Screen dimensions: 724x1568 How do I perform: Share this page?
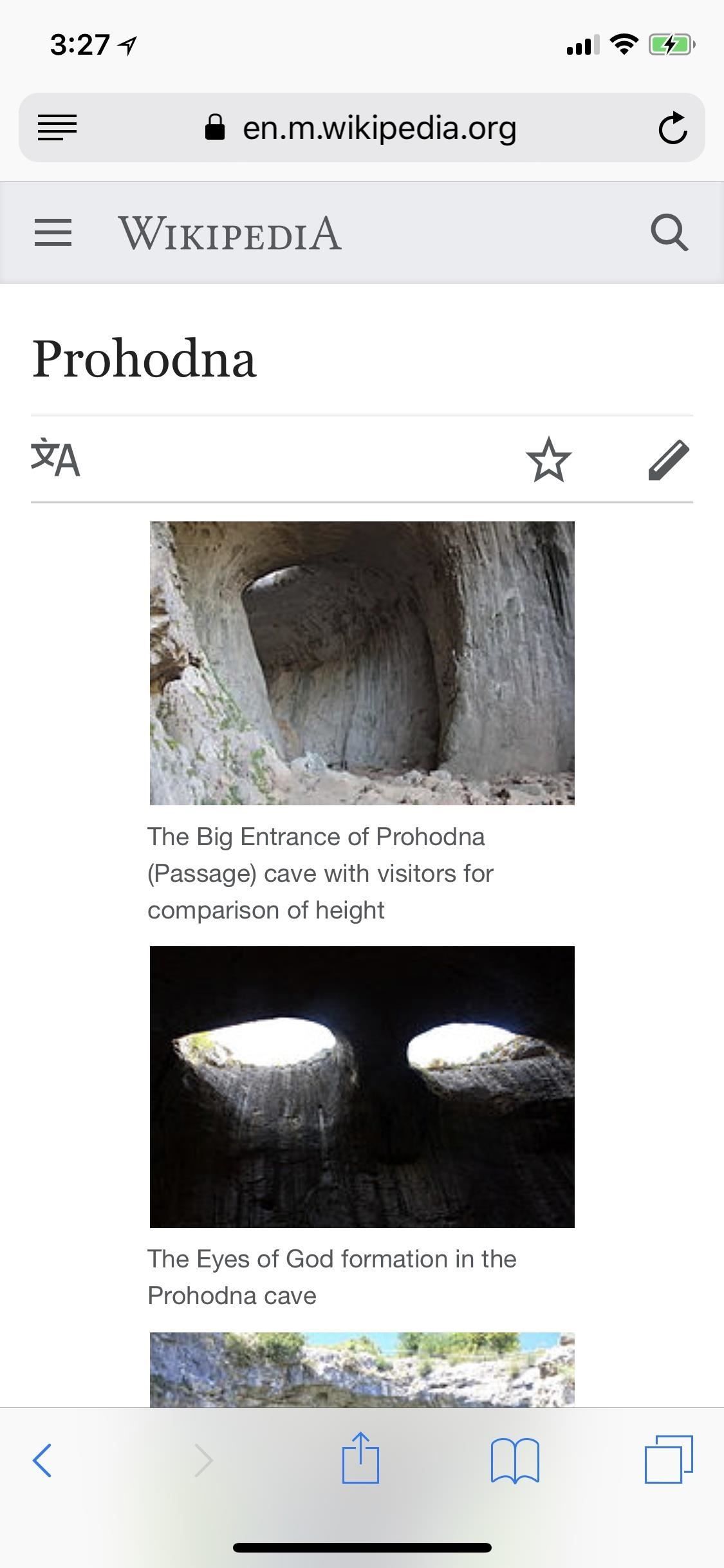pos(360,1459)
